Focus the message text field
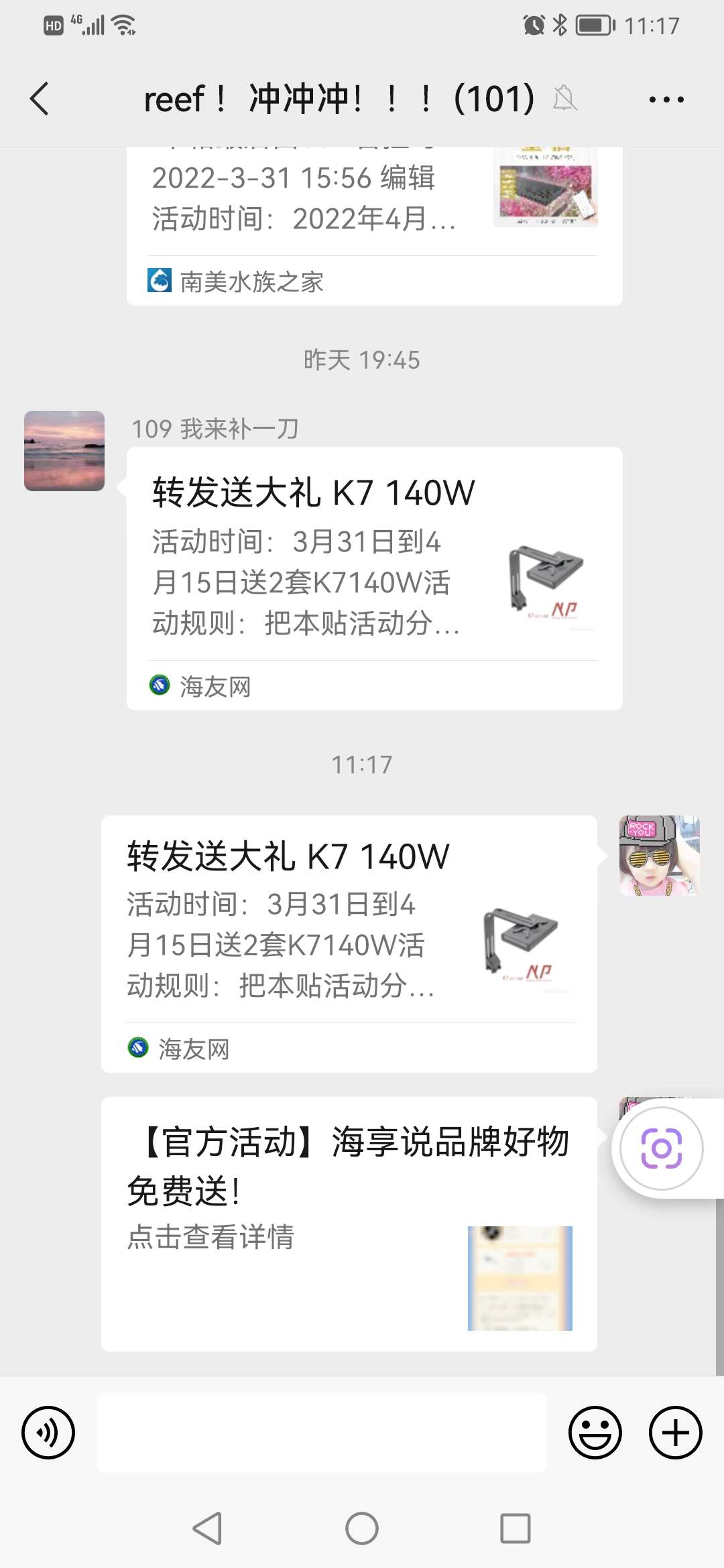This screenshot has height=1568, width=724. pyautogui.click(x=322, y=1433)
